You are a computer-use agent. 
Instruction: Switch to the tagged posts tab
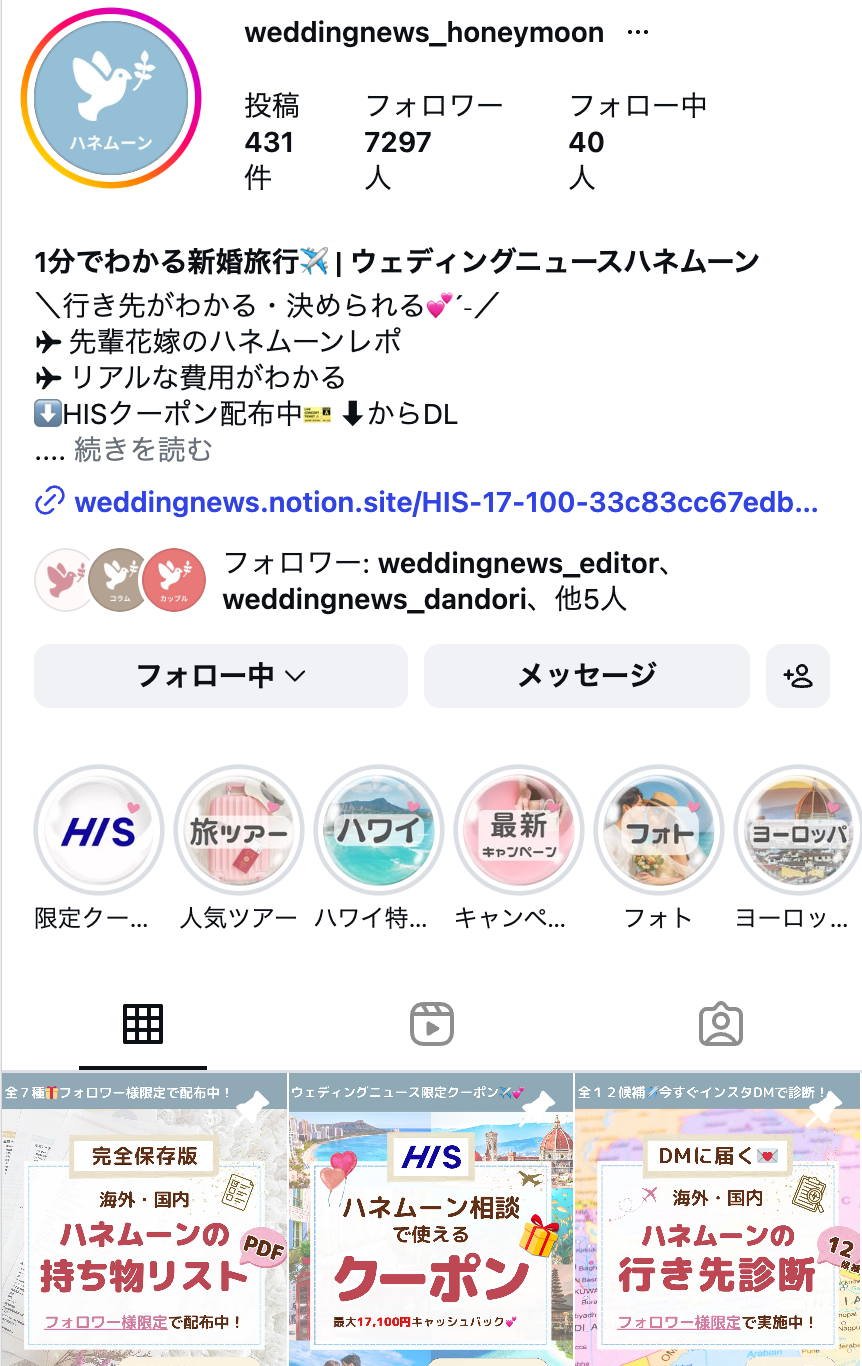tap(720, 1024)
